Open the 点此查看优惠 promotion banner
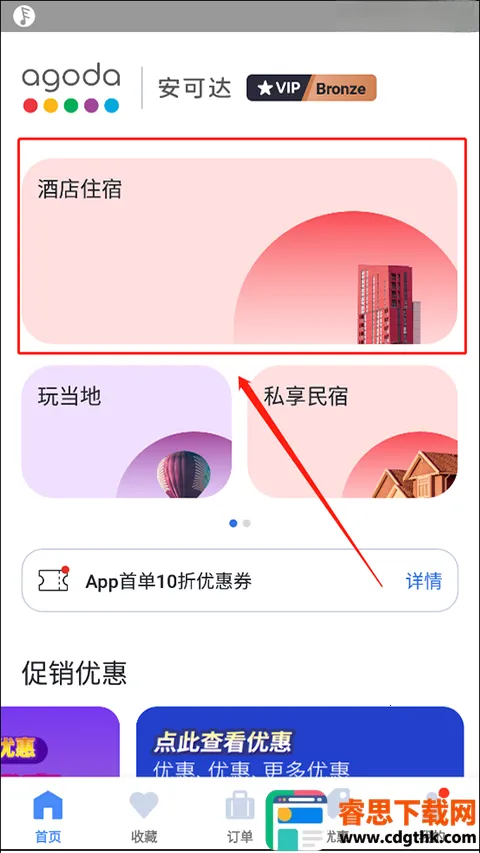Image resolution: width=480 pixels, height=853 pixels. [300, 743]
